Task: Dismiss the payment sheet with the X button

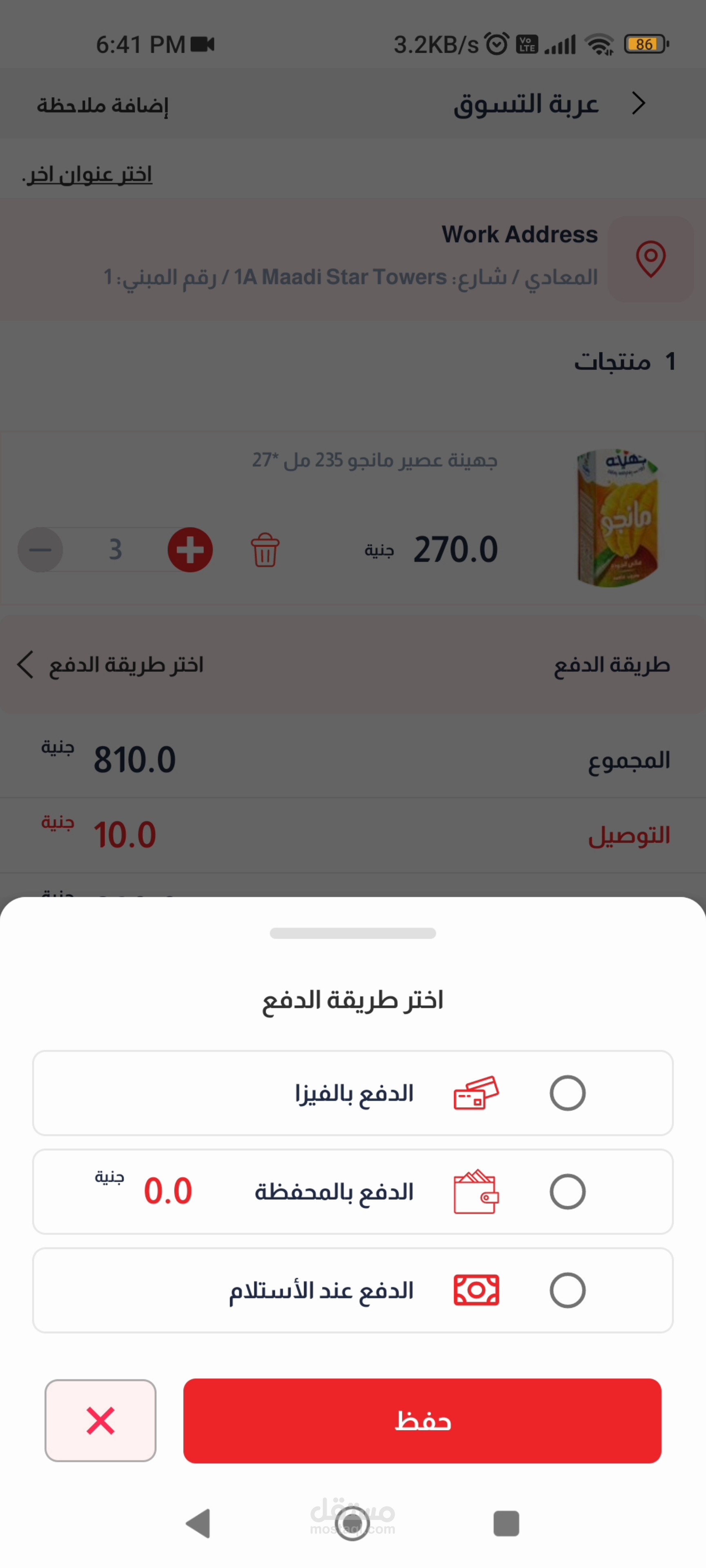Action: 101,1421
